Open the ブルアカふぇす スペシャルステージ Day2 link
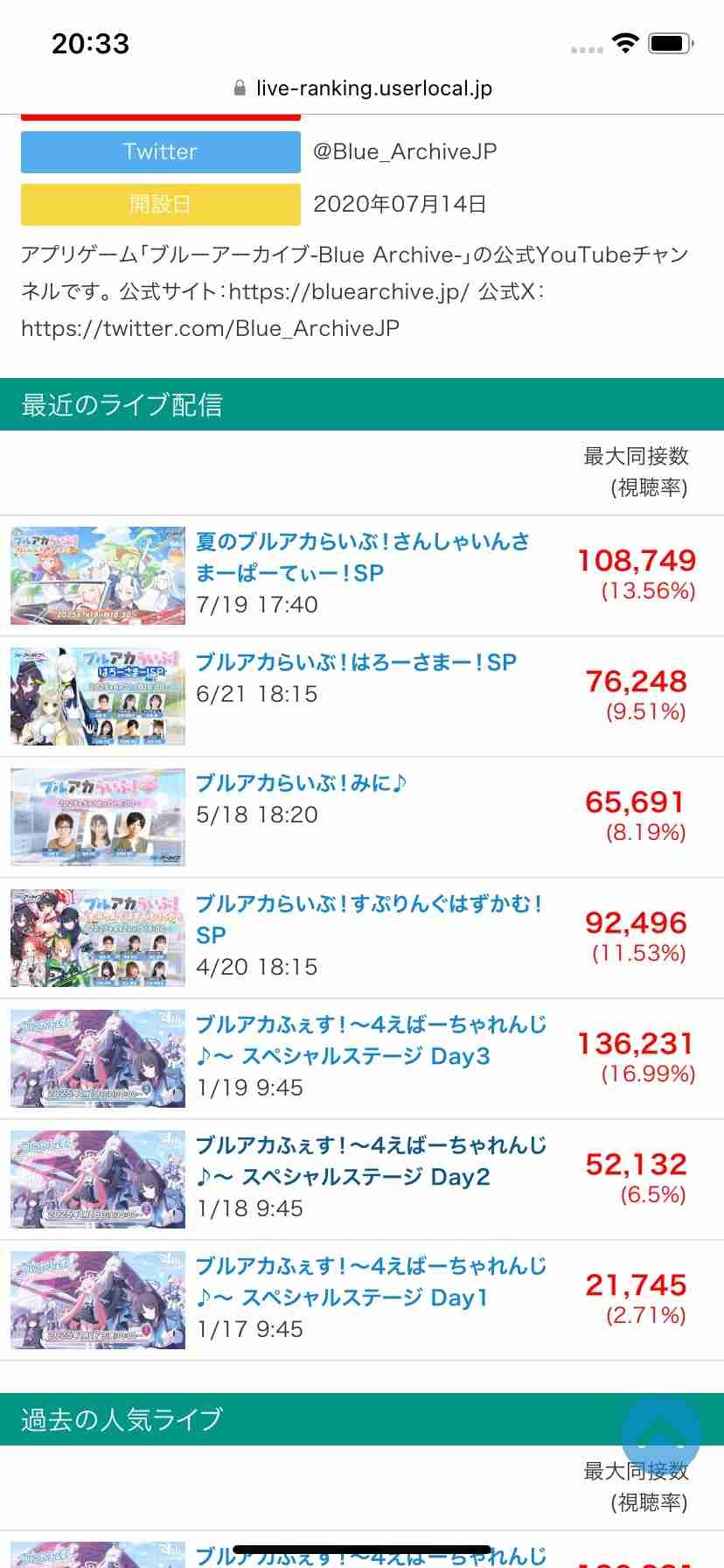 point(372,1161)
